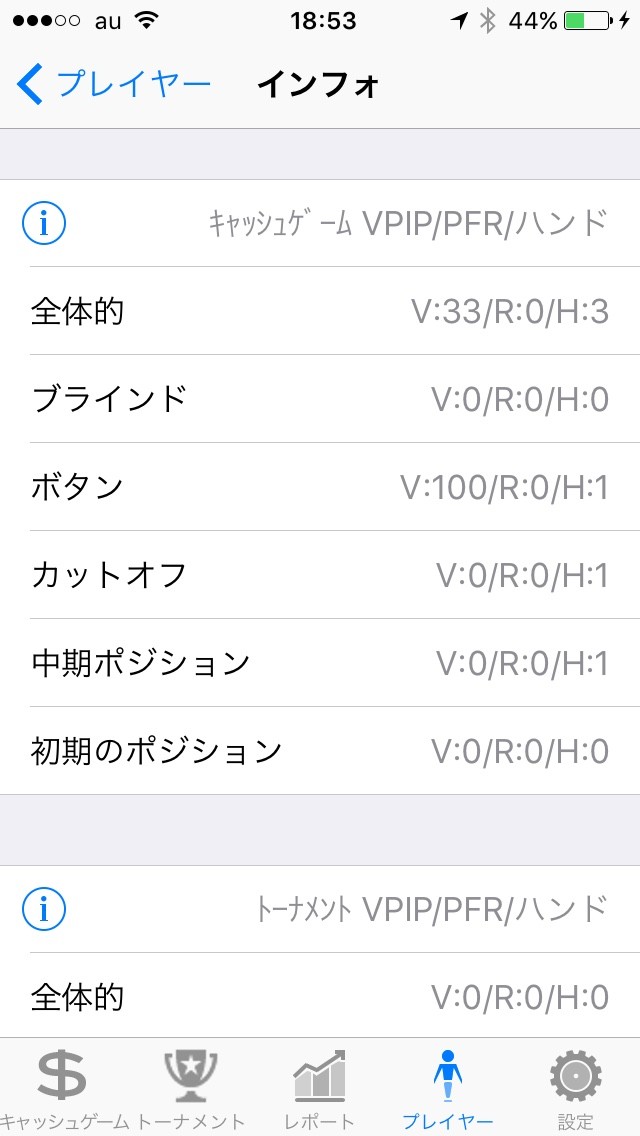Select the プレイヤー tab
The height and width of the screenshot is (1136, 640).
[x=447, y=1088]
